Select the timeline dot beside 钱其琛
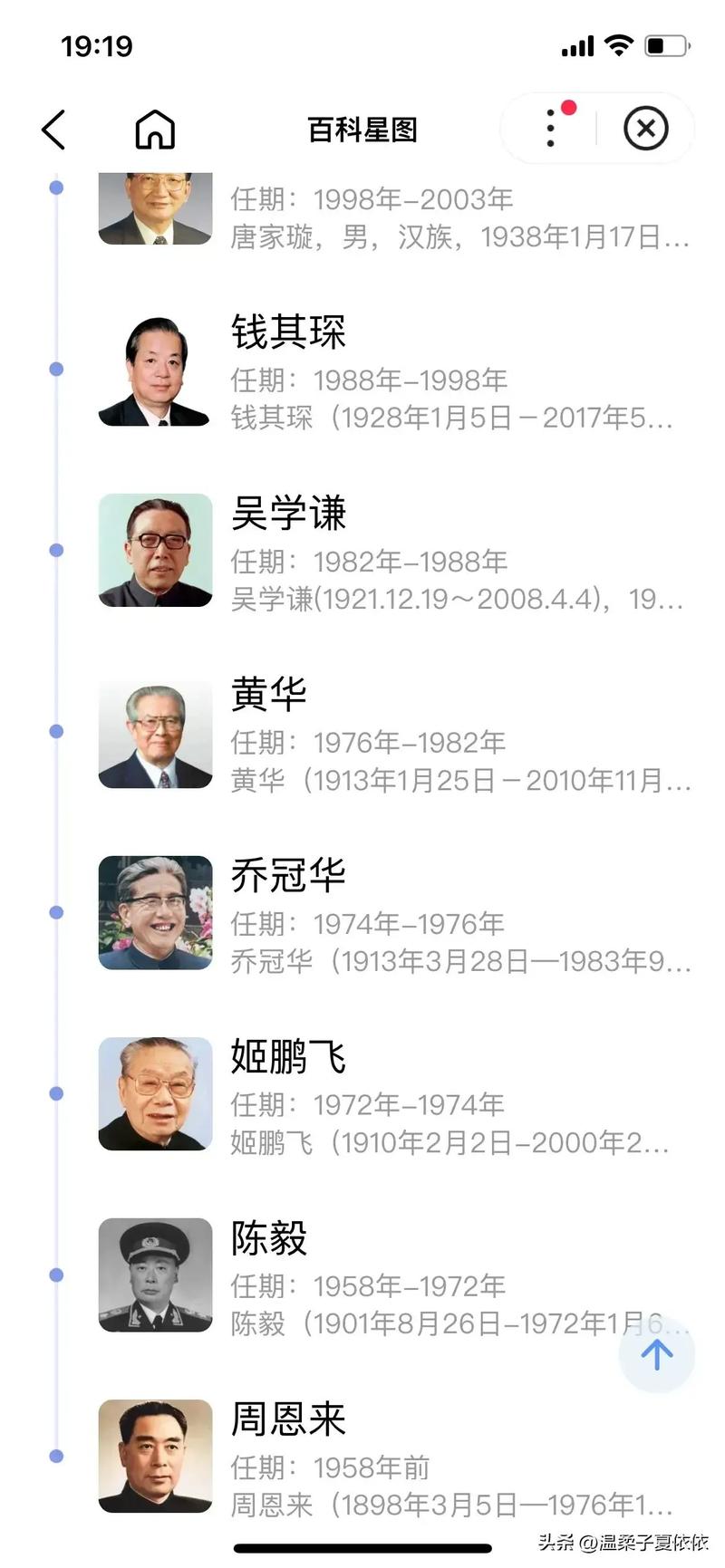This screenshot has width=725, height=1568. pos(56,368)
